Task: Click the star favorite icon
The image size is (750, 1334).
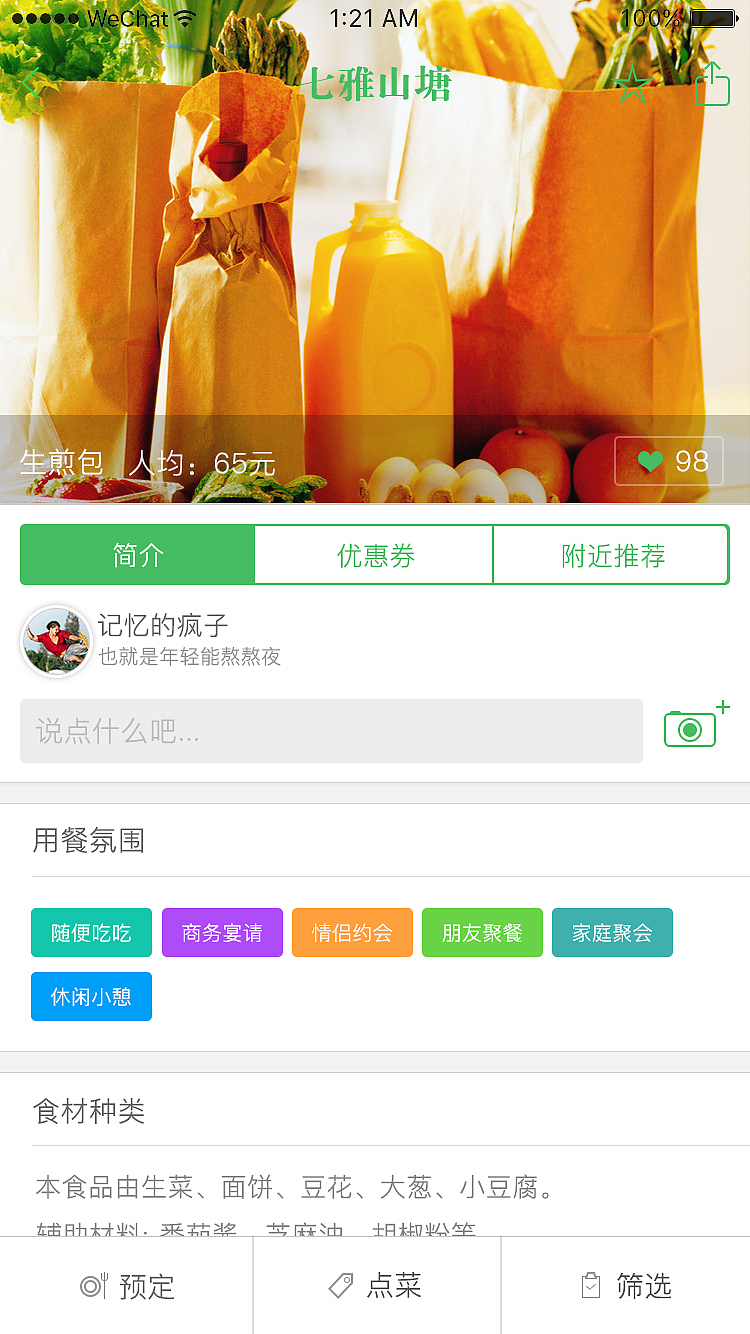Action: point(633,85)
